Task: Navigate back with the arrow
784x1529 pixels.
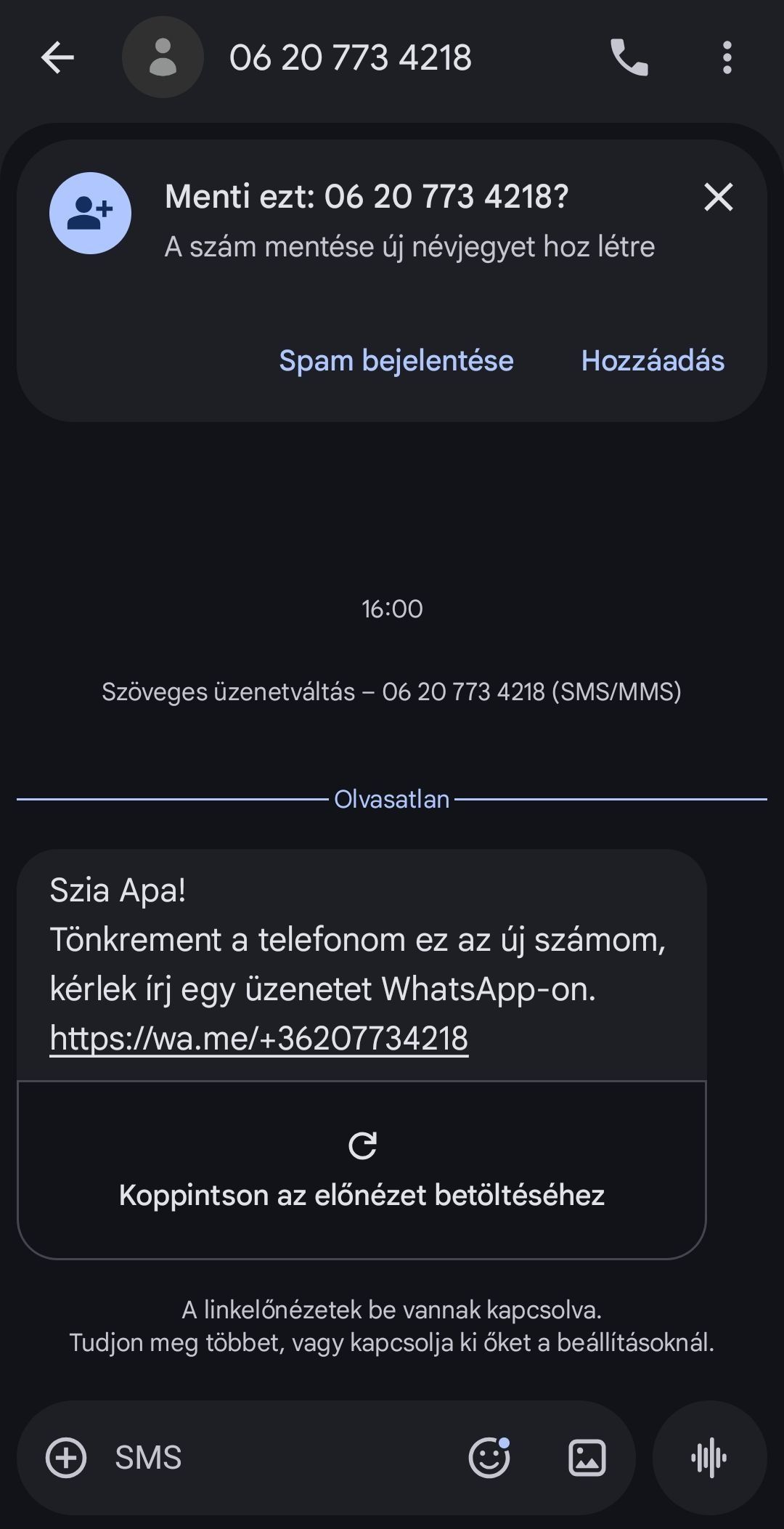Action: [55, 58]
